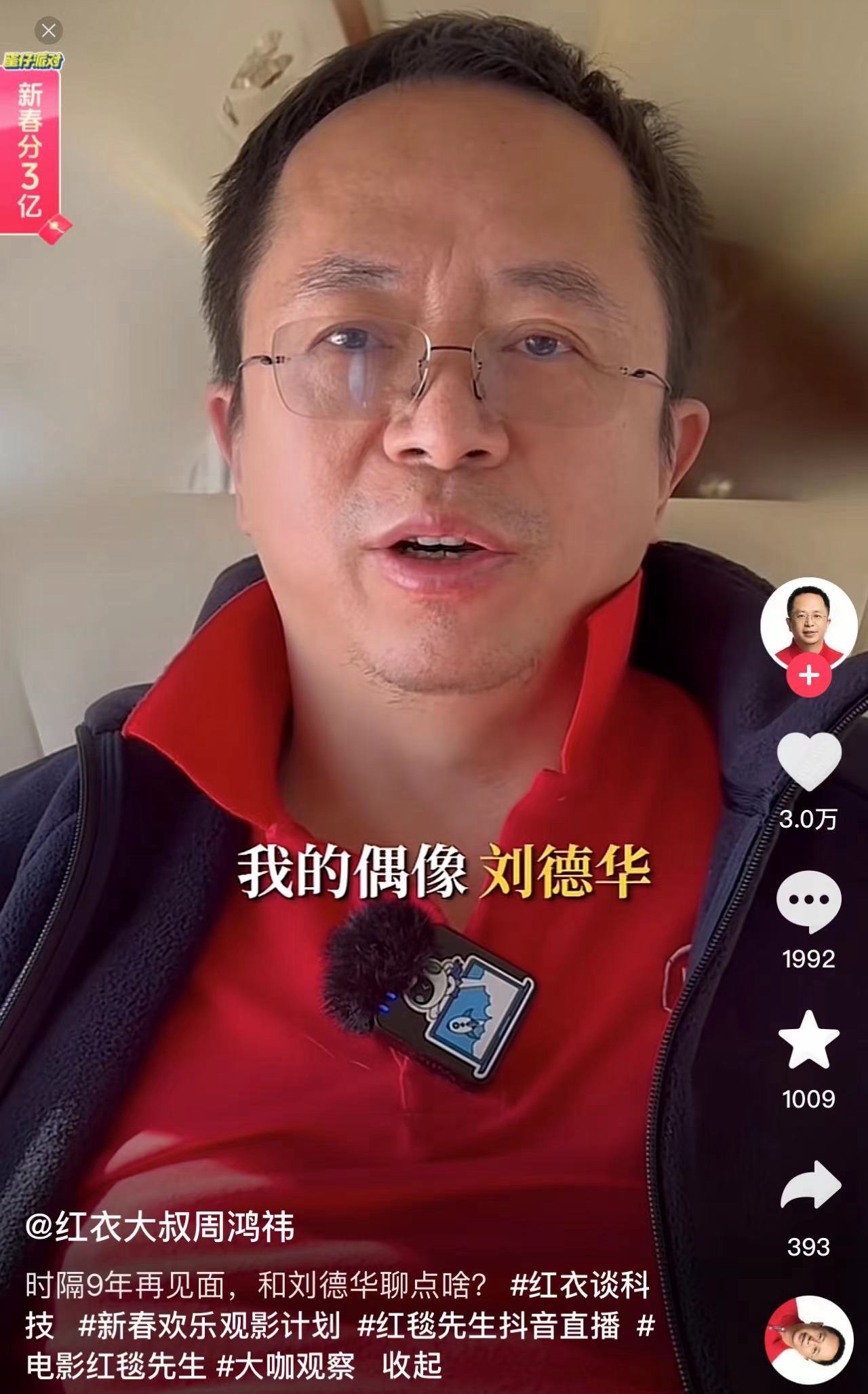Open hashtag #红毯先生抖音直播
Viewport: 868px width, 1394px height.
coord(488,1325)
